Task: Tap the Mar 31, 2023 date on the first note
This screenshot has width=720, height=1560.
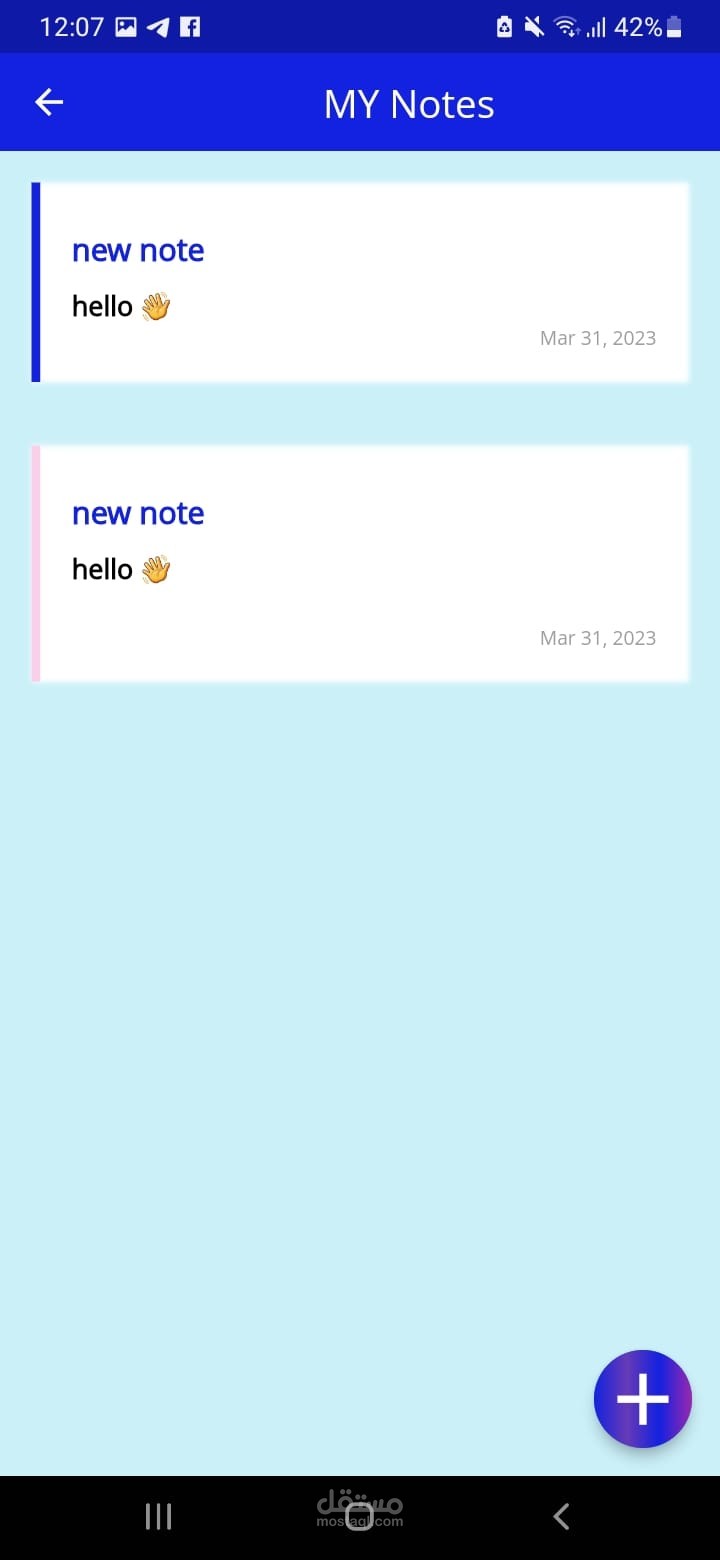Action: pyautogui.click(x=597, y=338)
